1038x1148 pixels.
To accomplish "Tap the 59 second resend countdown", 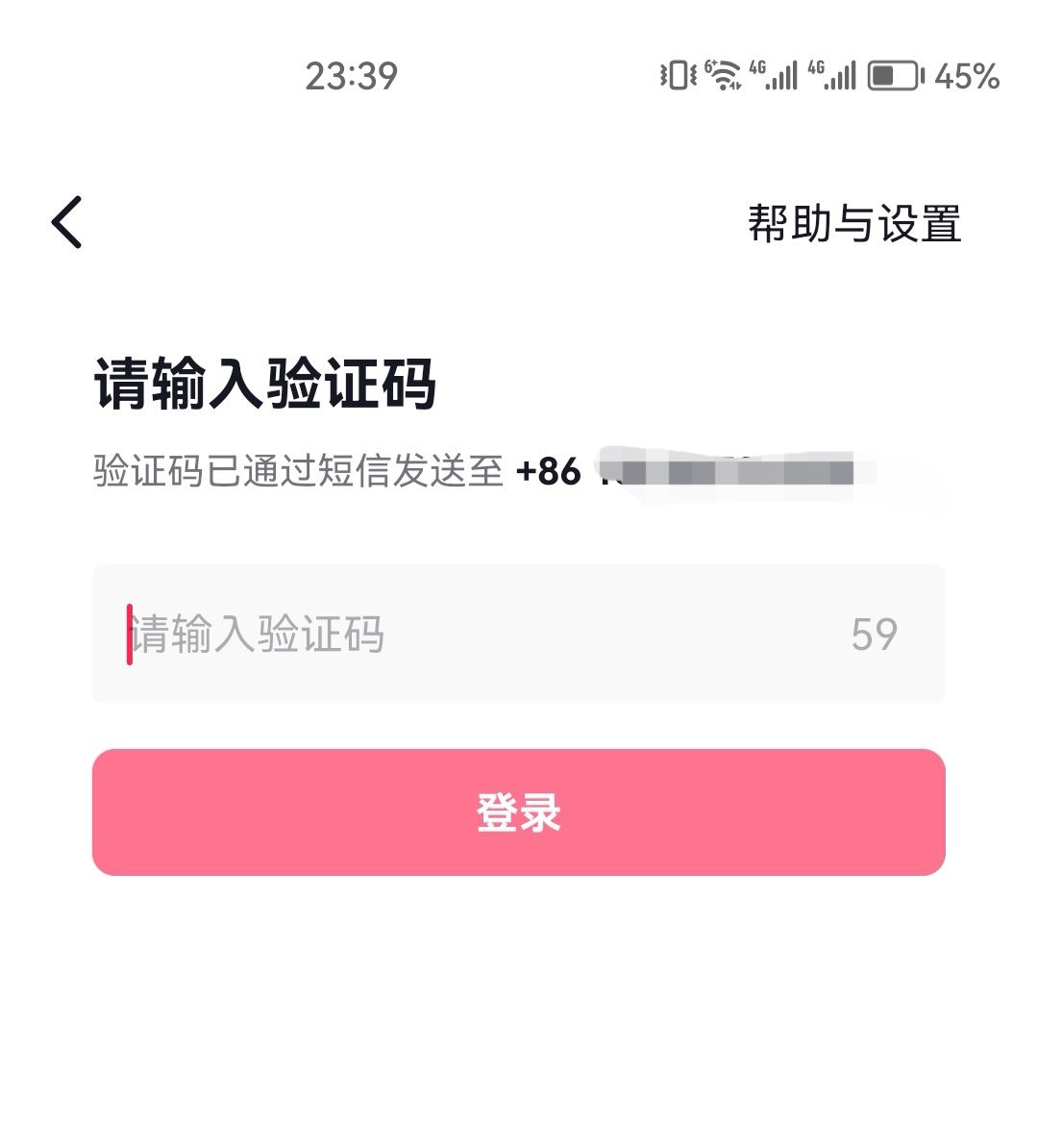I will (875, 632).
